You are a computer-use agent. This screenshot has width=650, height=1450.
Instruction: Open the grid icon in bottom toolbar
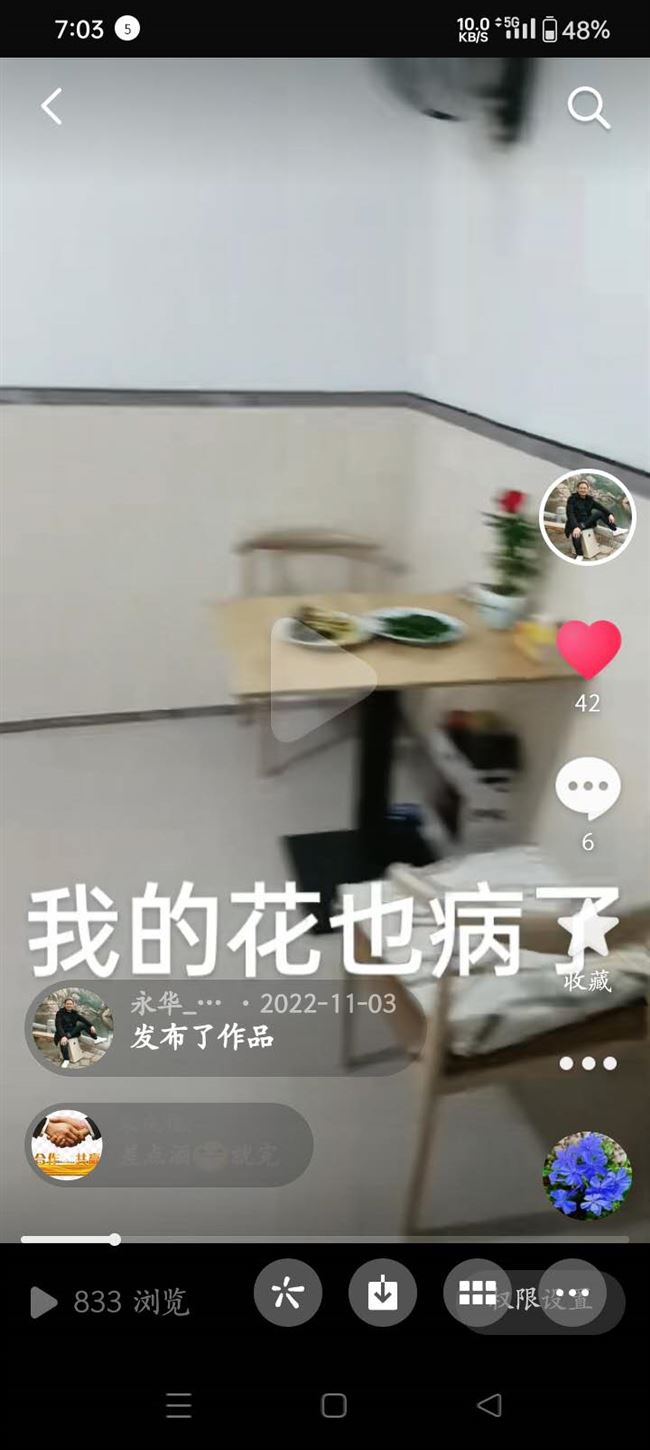[476, 1292]
